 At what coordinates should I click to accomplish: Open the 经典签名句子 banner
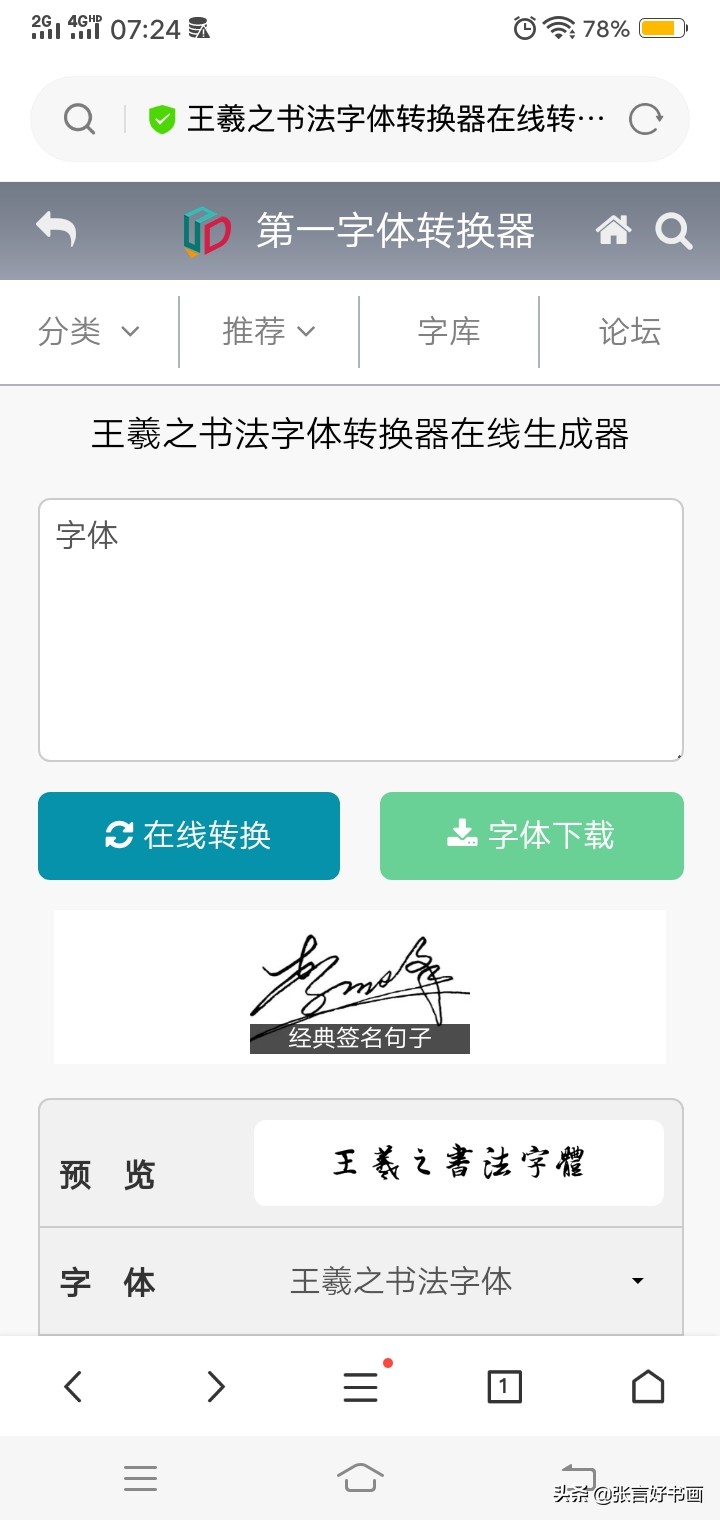click(360, 987)
